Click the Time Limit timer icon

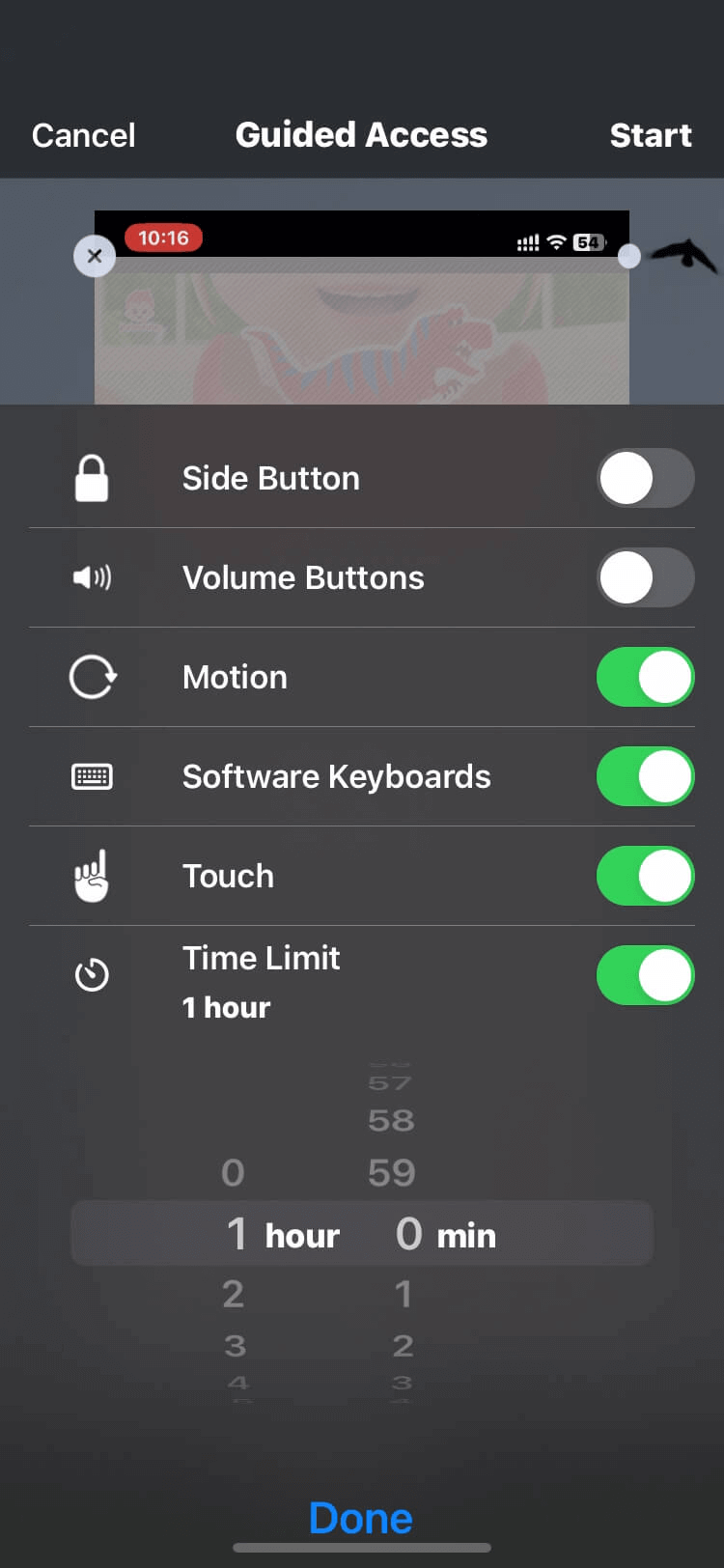[x=92, y=974]
